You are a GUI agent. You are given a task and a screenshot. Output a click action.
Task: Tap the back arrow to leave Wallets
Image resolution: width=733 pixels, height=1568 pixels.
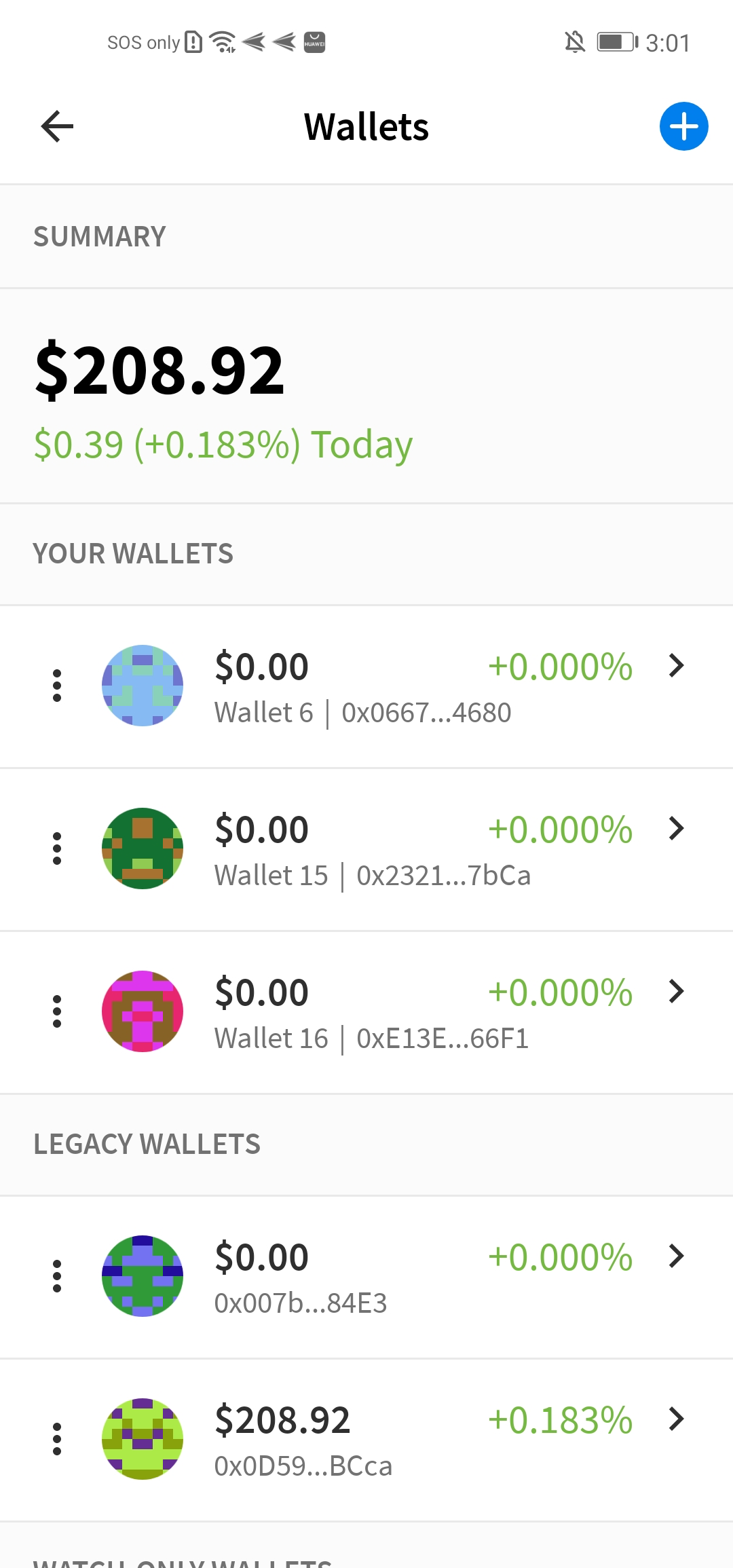click(57, 126)
